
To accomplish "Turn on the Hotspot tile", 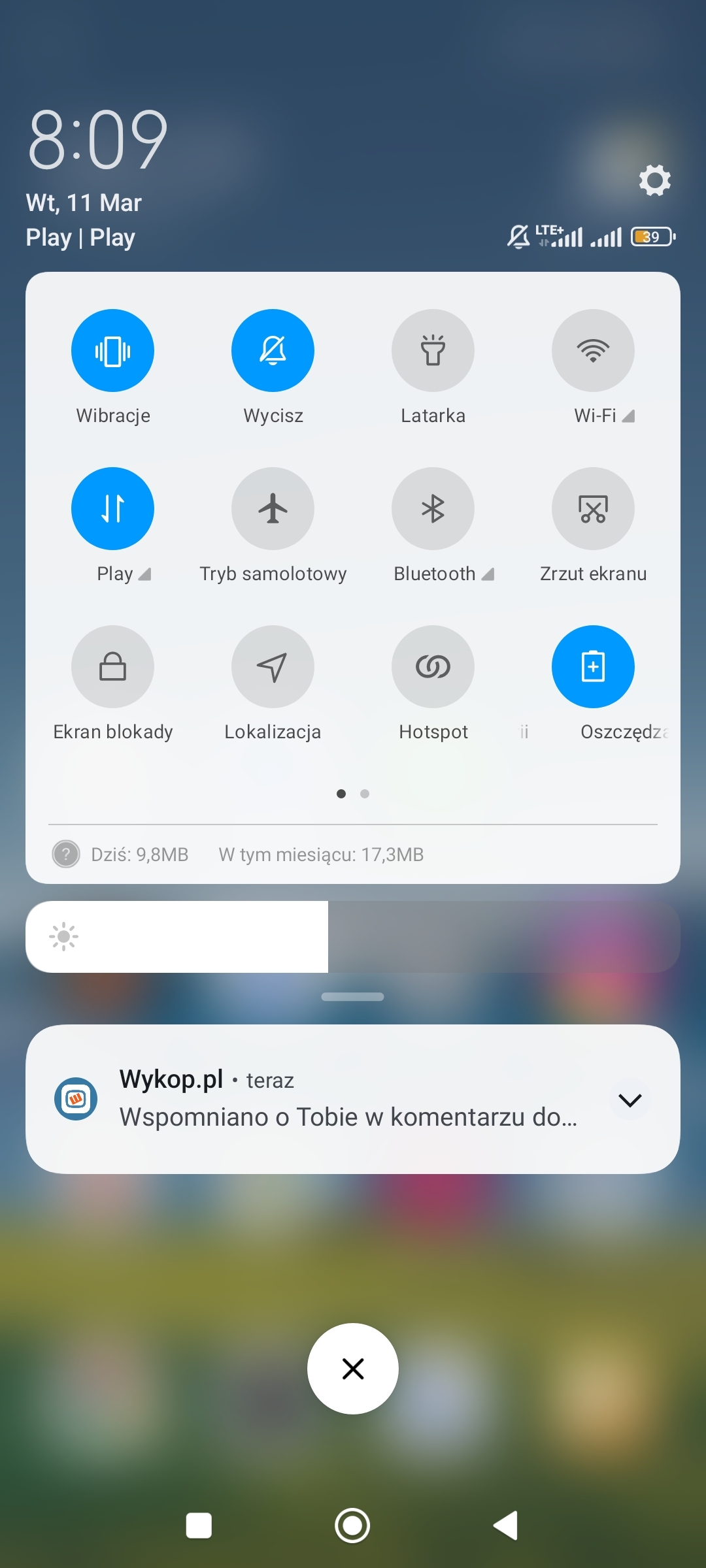I will pos(433,667).
